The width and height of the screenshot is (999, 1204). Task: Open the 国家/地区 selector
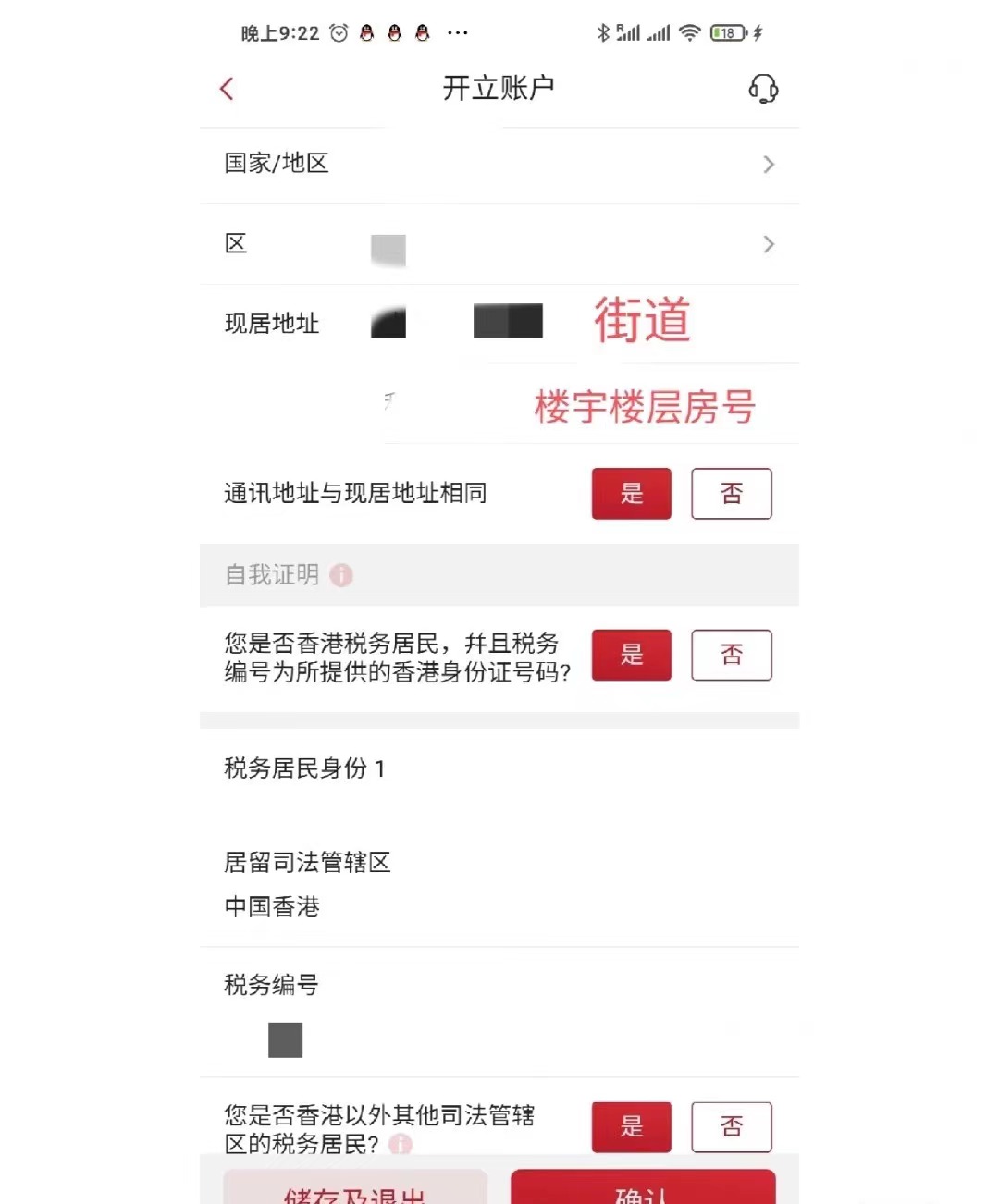(x=499, y=165)
